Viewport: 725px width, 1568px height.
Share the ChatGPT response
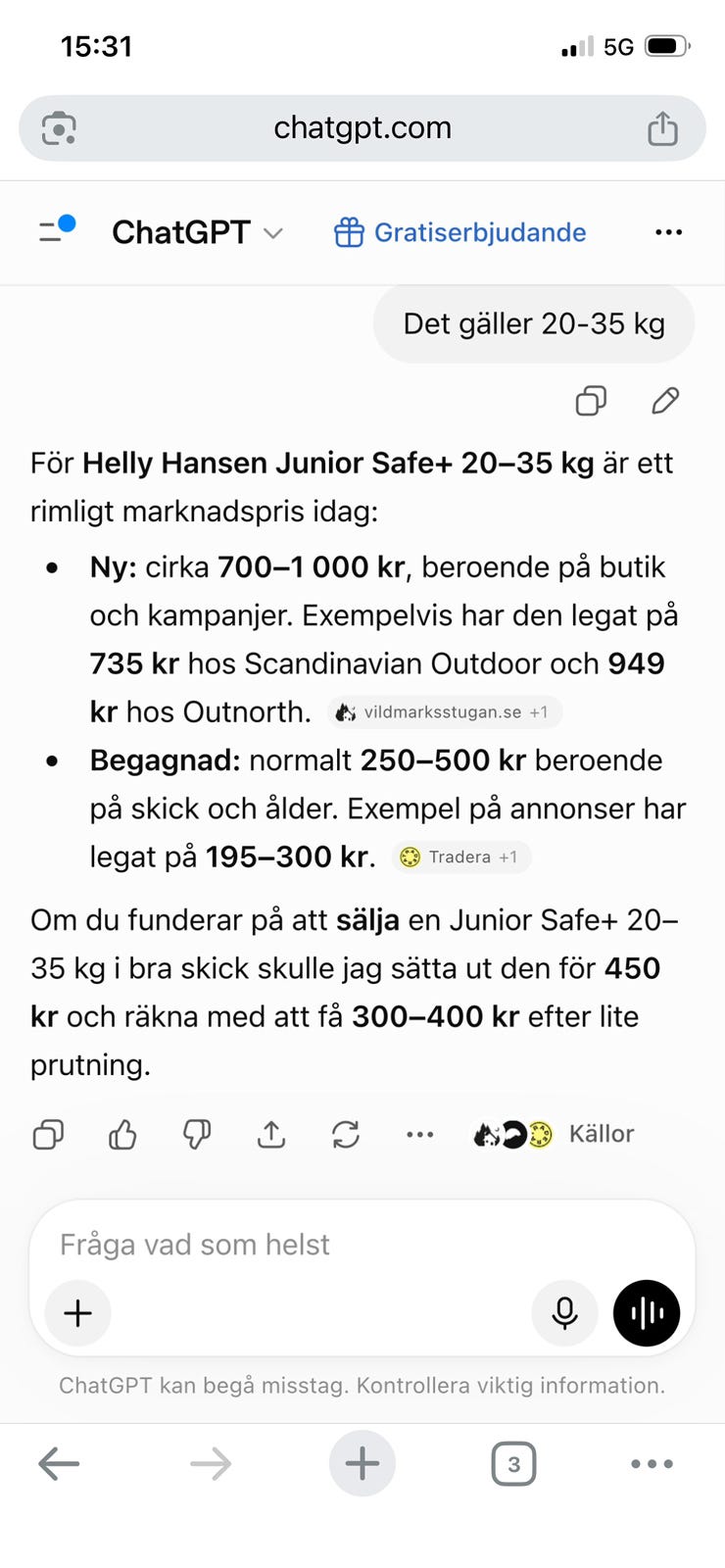point(271,1134)
